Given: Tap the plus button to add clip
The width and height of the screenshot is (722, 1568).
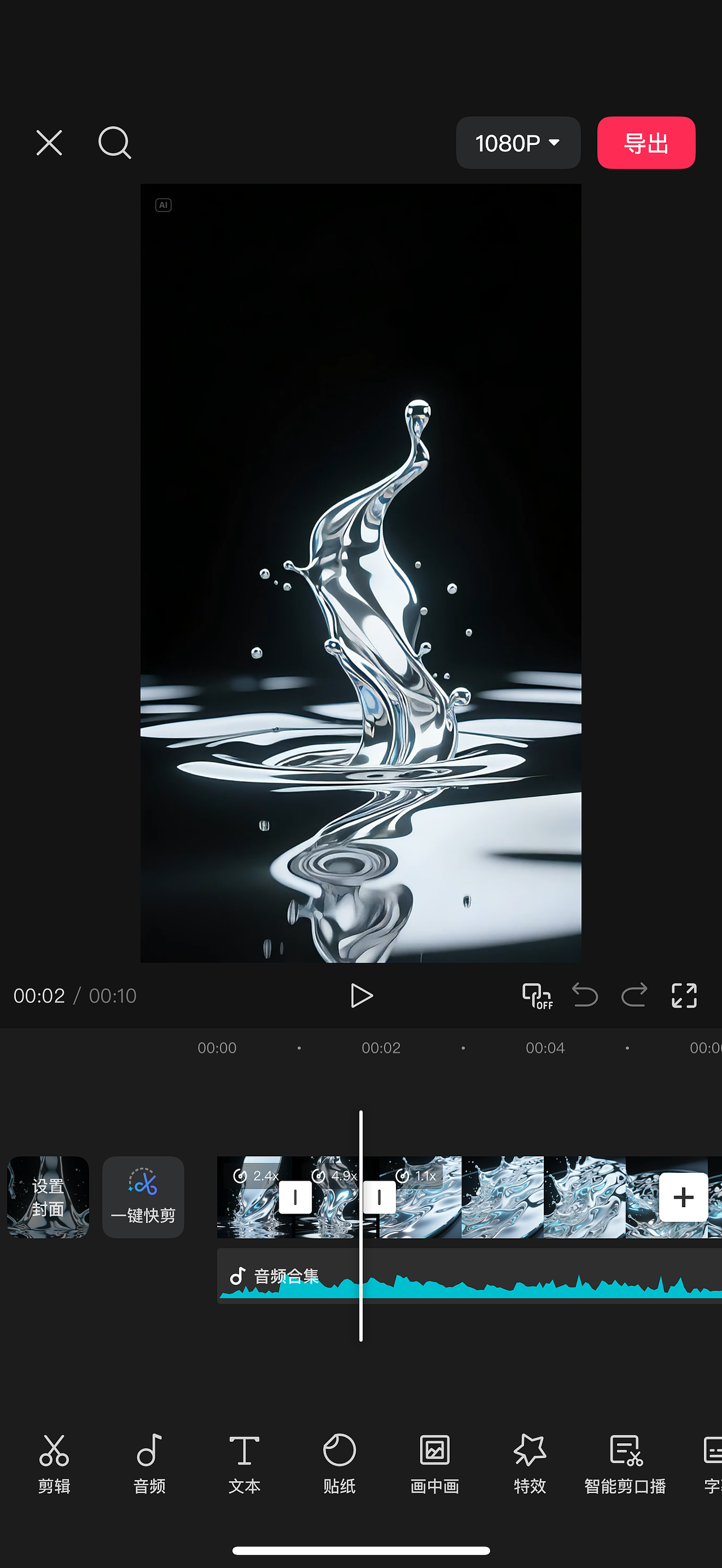Looking at the screenshot, I should (683, 1196).
